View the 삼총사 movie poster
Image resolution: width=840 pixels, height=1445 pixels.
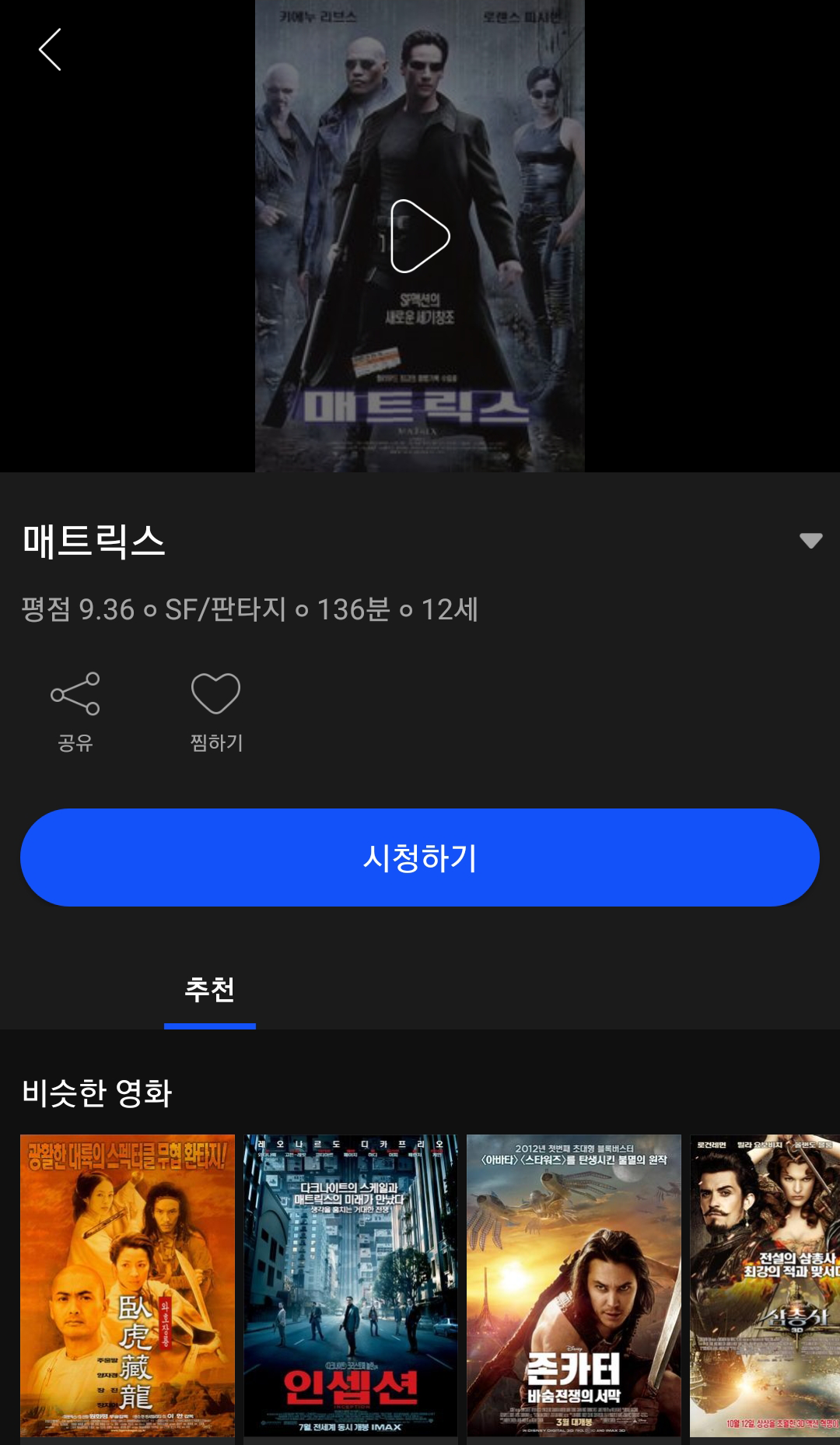pyautogui.click(x=765, y=1284)
